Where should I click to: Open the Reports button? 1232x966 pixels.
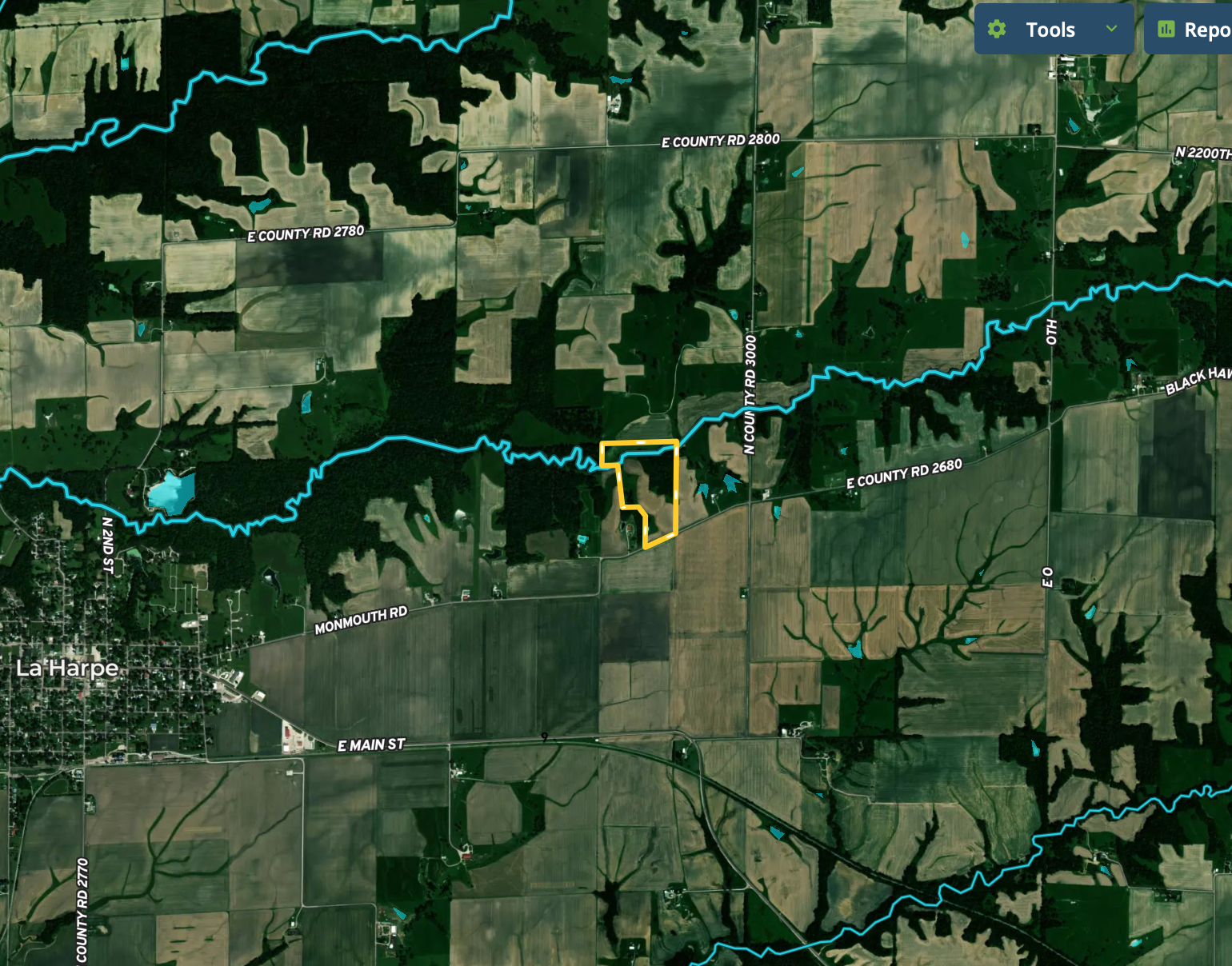pyautogui.click(x=1191, y=30)
